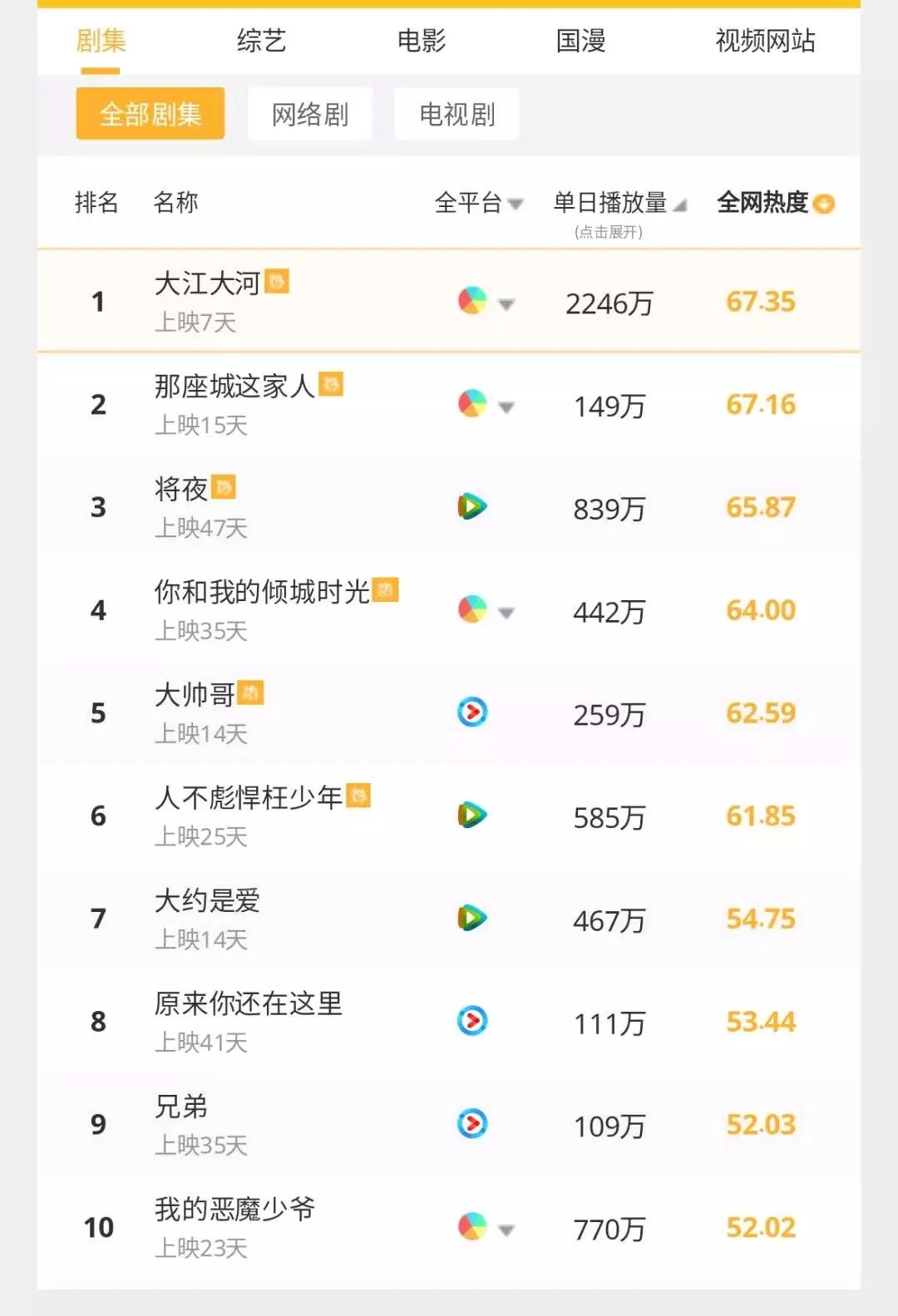Show 全部剧集 list
This screenshot has width=898, height=1316.
[150, 114]
